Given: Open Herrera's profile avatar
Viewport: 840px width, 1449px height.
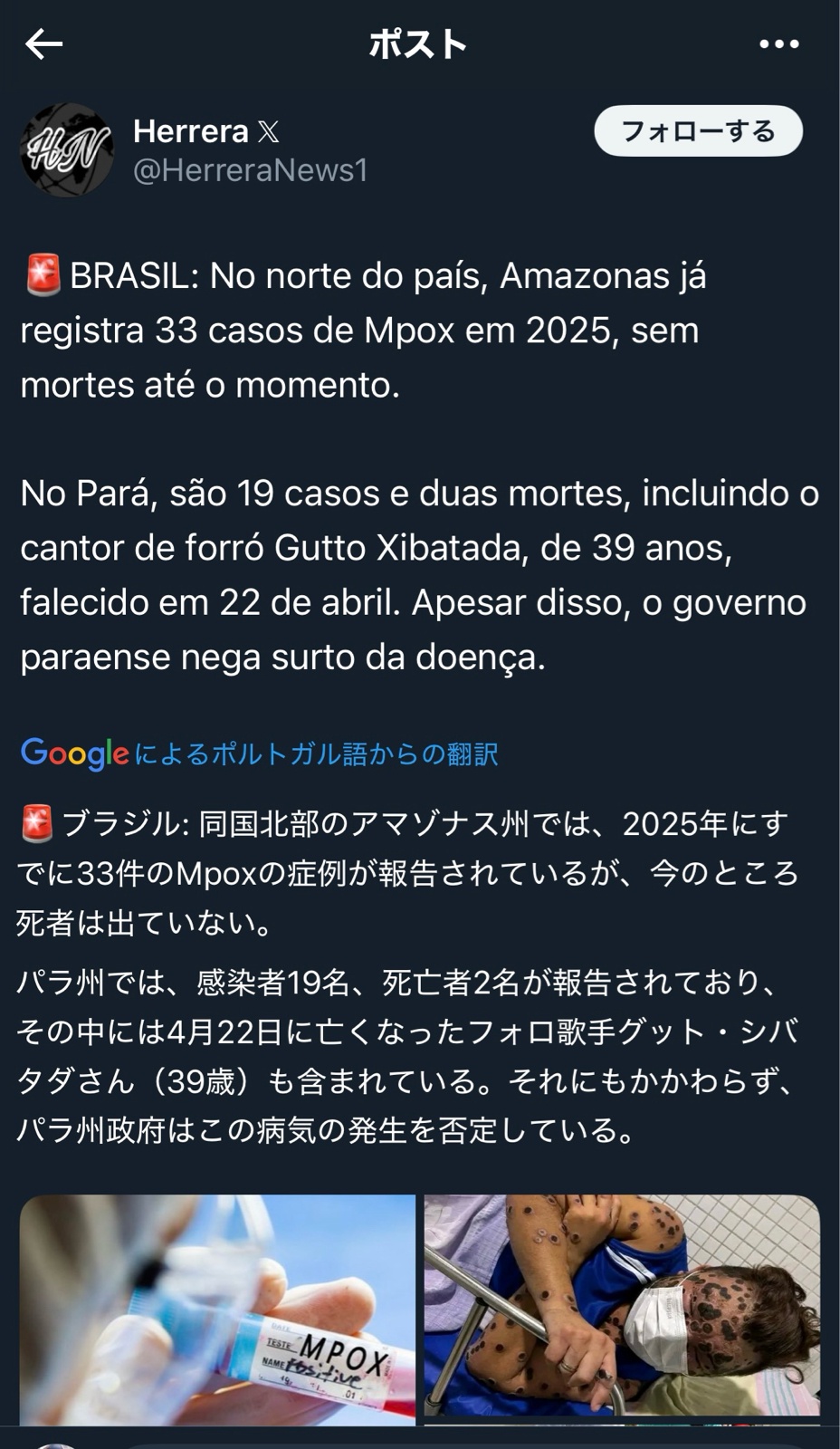Looking at the screenshot, I should (x=67, y=150).
